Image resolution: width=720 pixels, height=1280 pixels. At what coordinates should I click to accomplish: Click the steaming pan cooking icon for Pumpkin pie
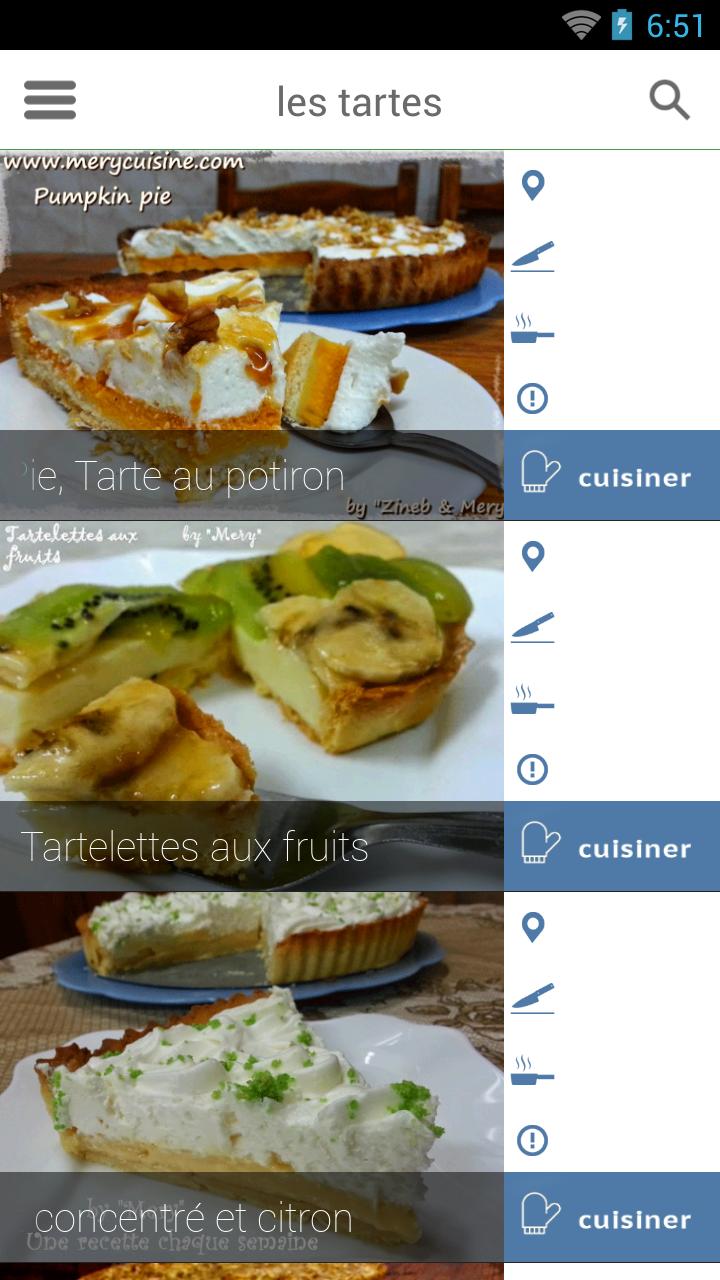532,327
